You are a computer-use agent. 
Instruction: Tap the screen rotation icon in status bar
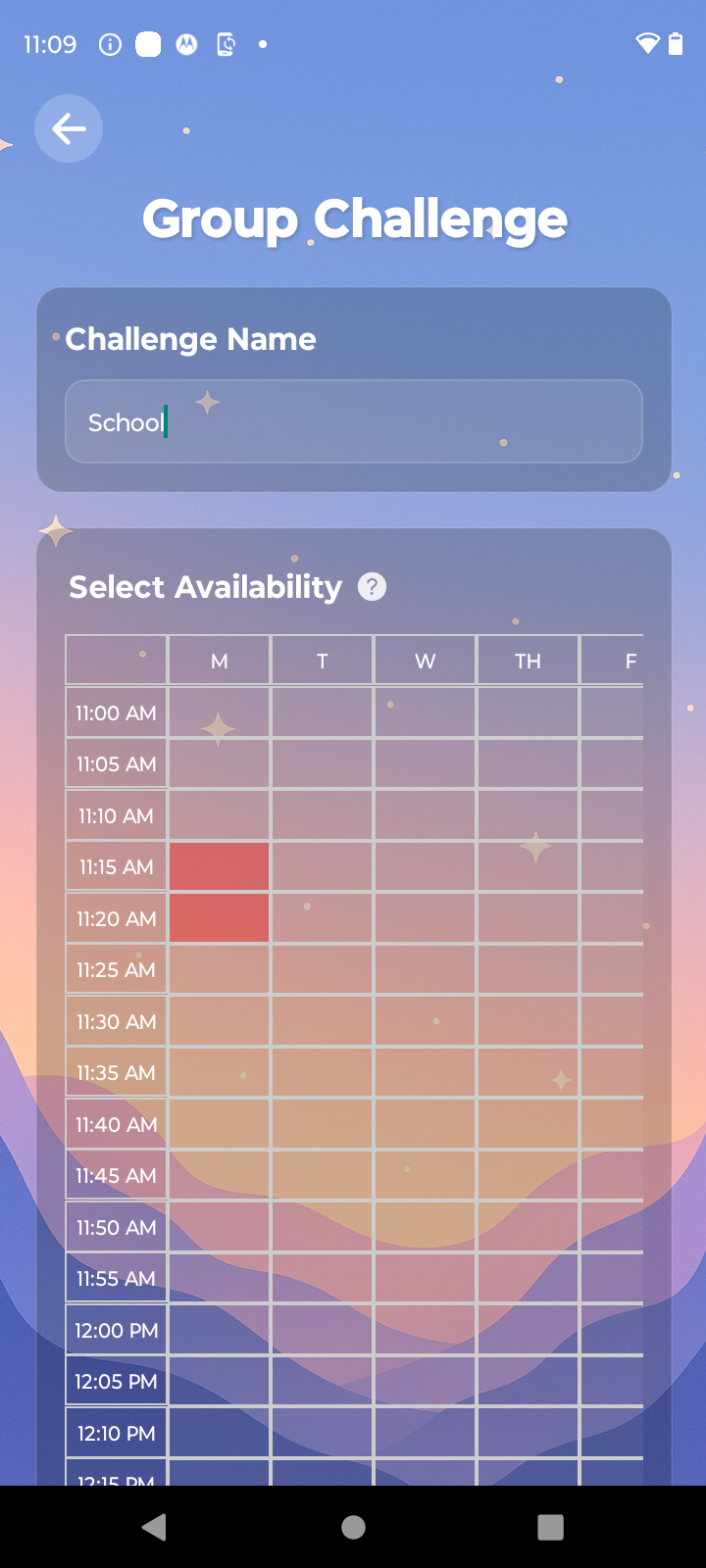coord(227,44)
